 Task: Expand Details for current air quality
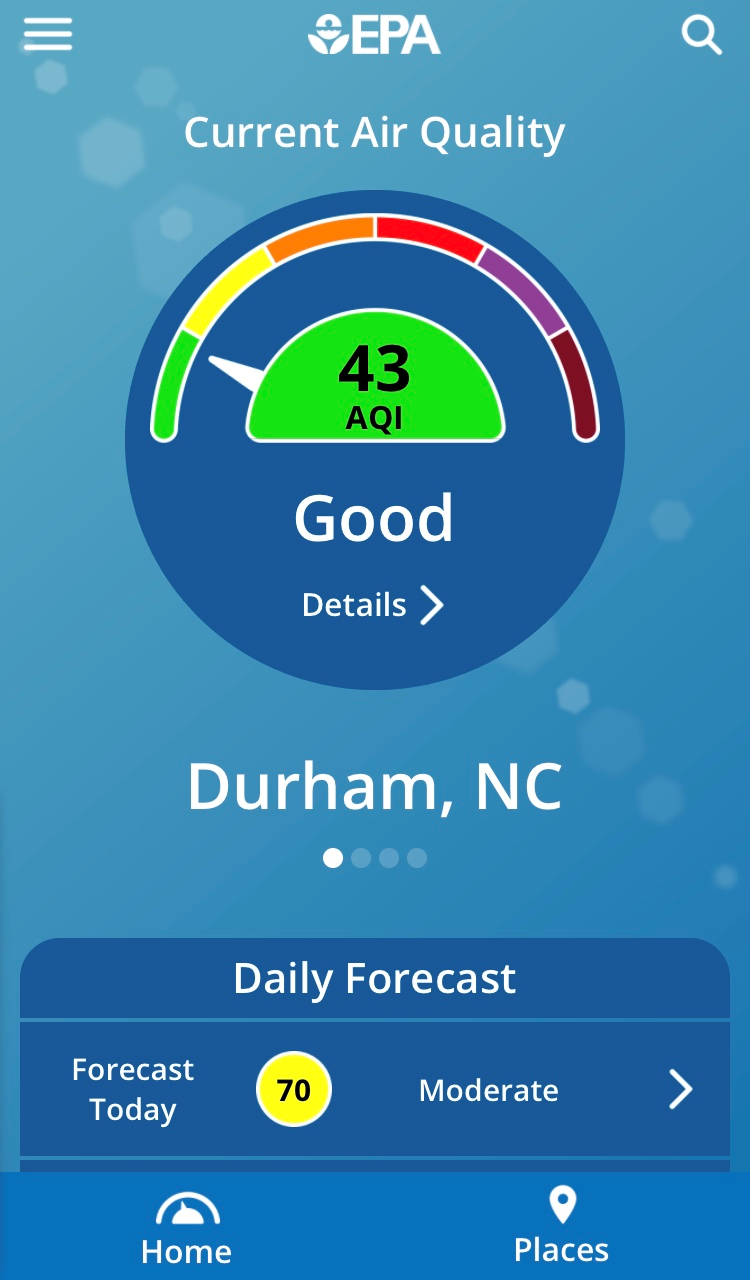pyautogui.click(x=373, y=605)
